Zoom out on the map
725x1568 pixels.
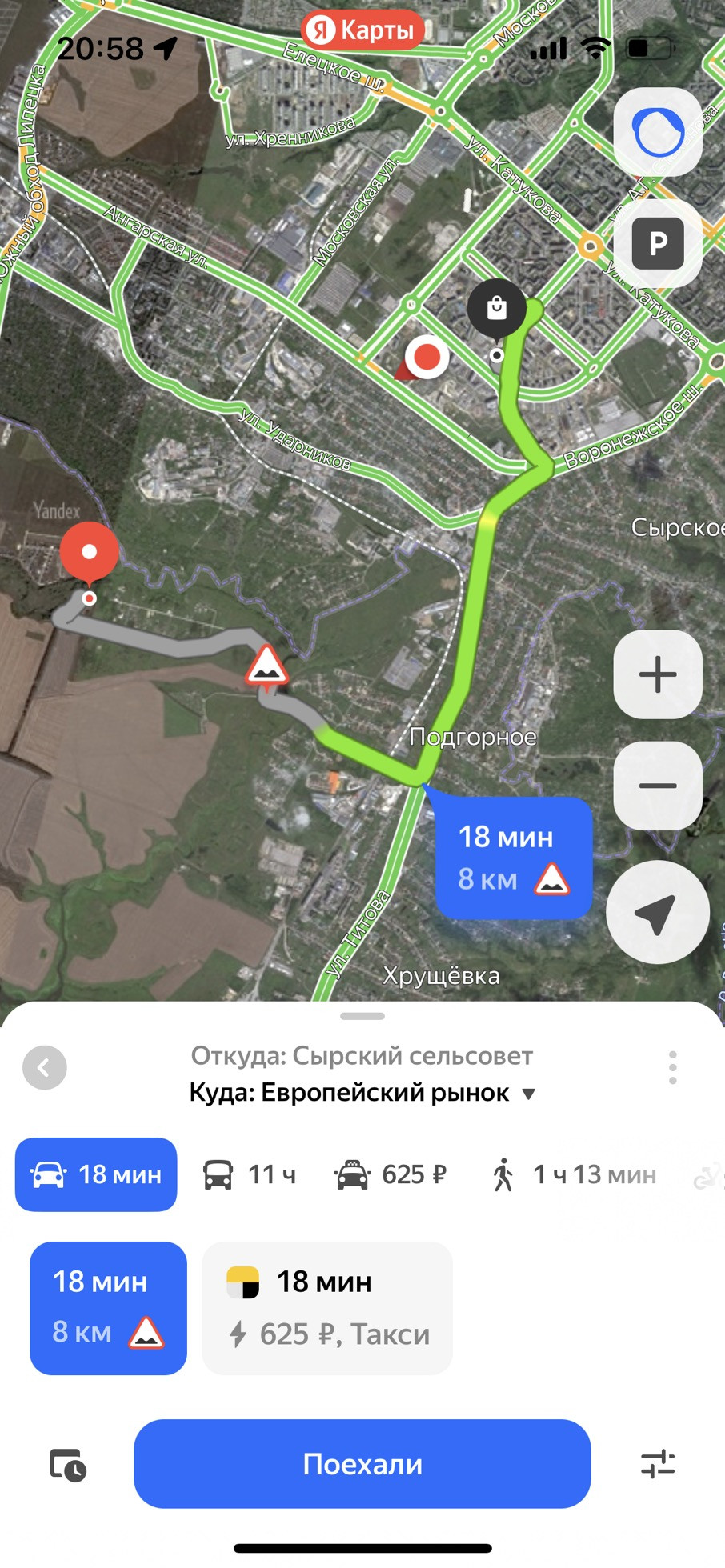coord(658,786)
